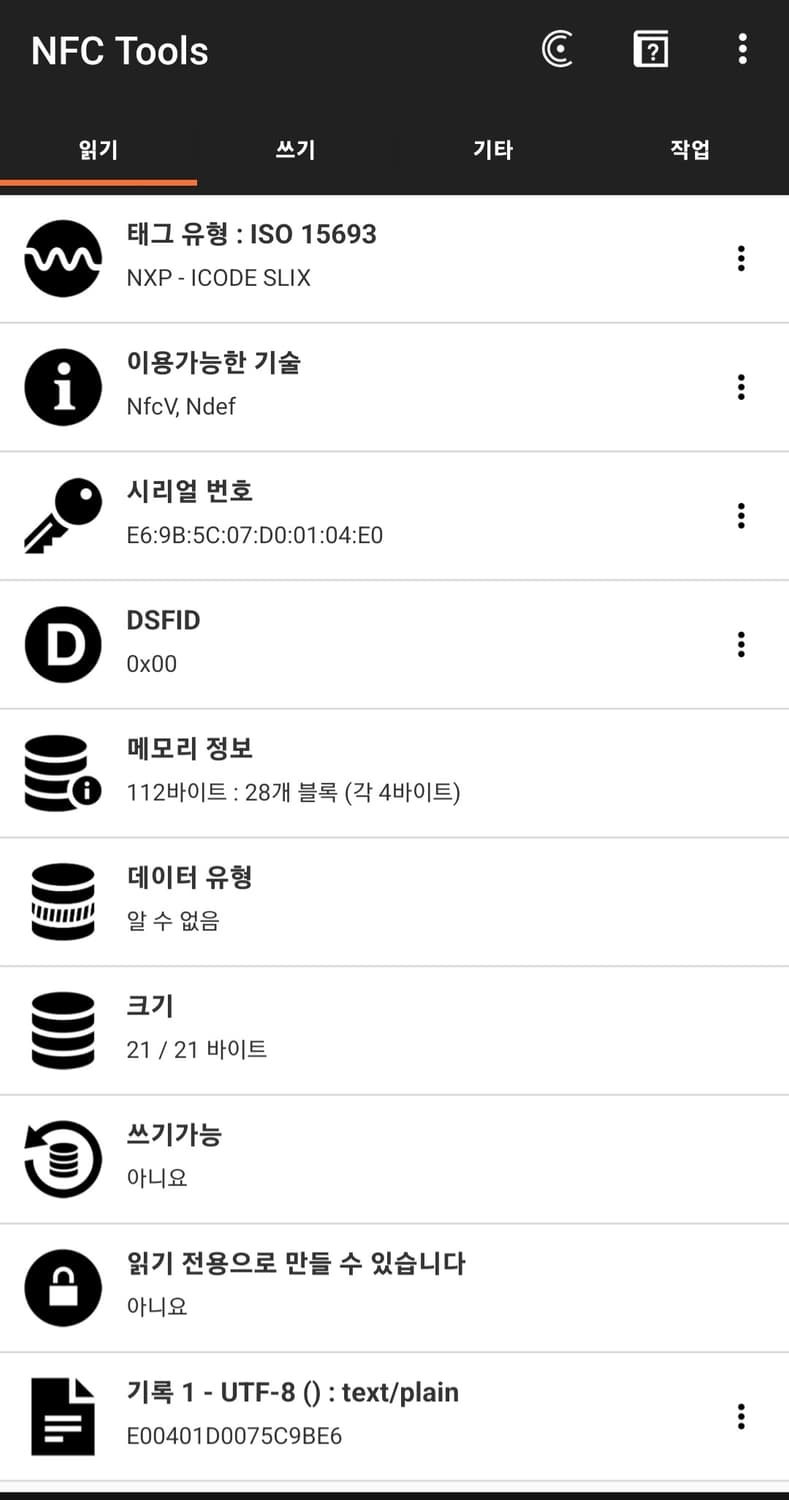
Task: Switch to the 작업 tab
Action: (690, 150)
